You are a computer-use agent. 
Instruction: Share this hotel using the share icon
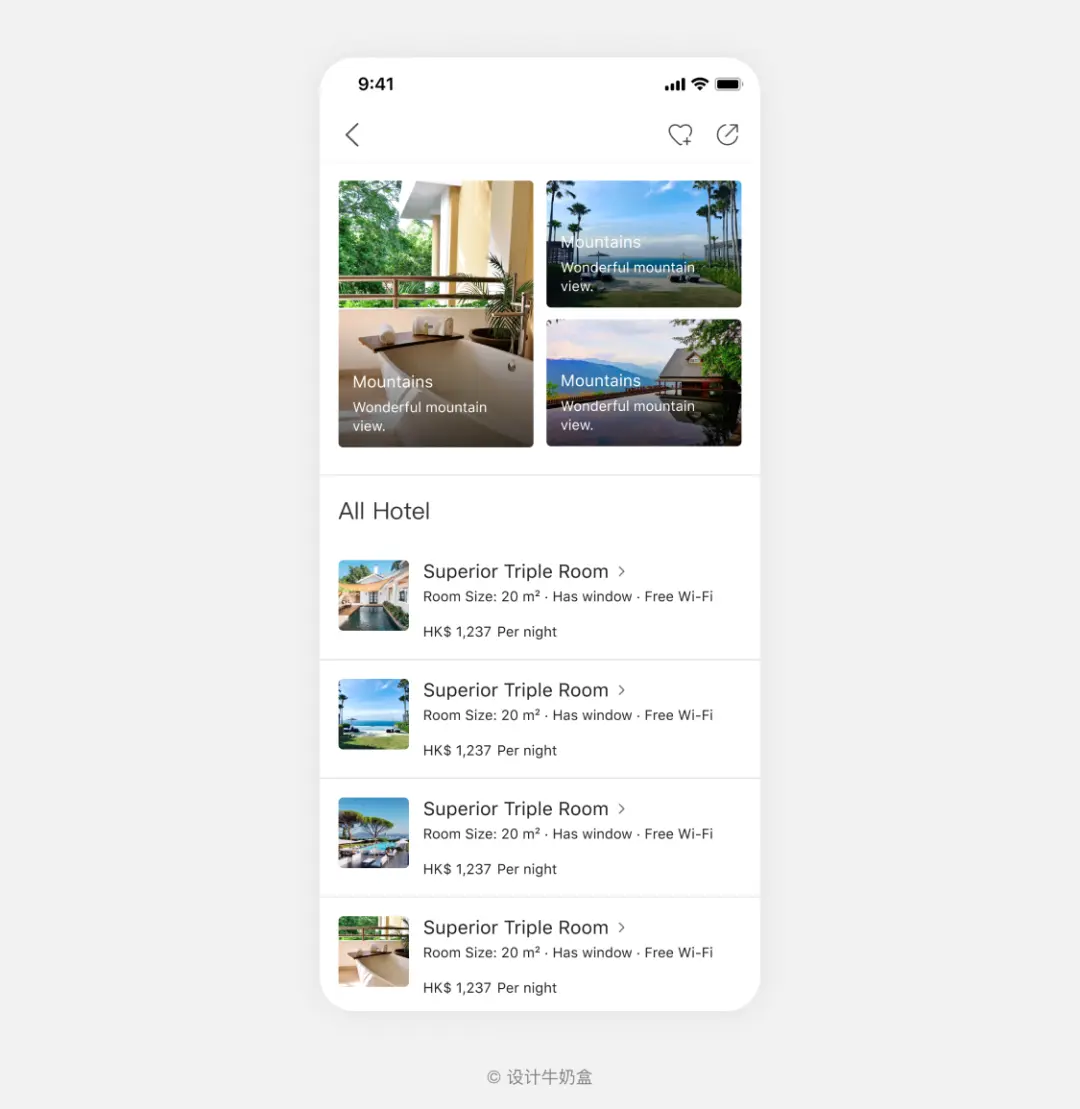click(727, 135)
